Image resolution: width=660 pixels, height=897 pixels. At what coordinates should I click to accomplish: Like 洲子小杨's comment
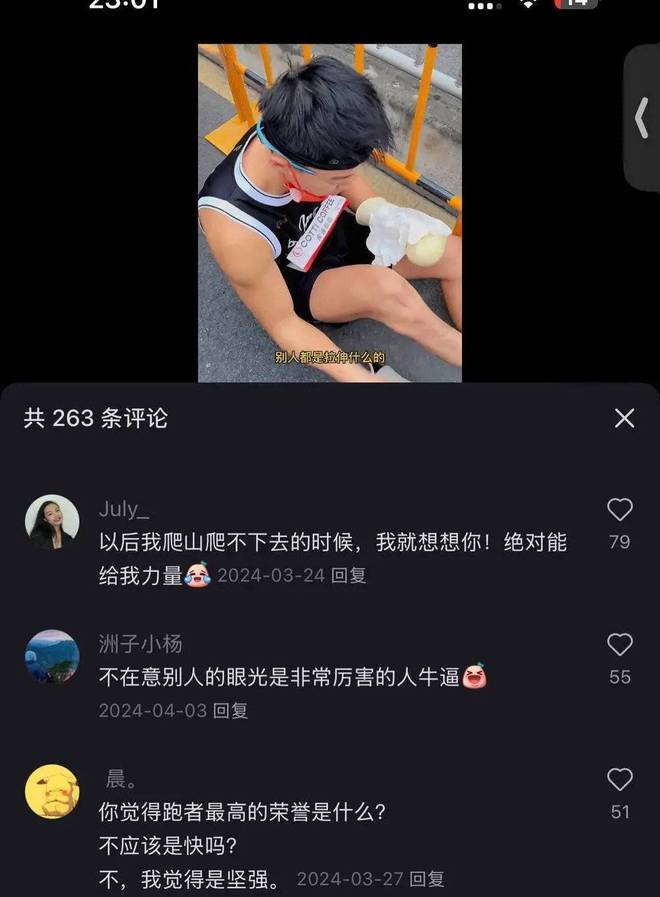tap(620, 645)
